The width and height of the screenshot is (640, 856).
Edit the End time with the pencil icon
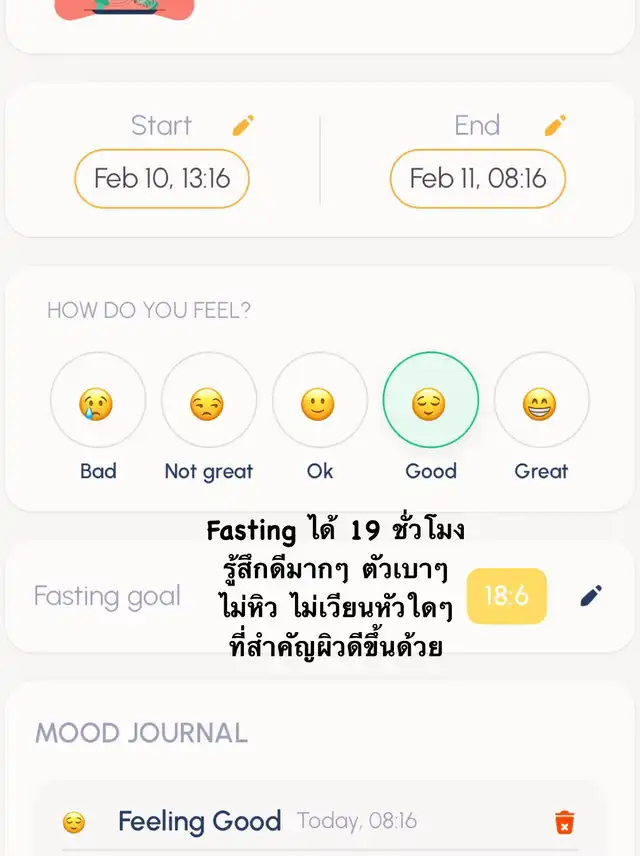[x=555, y=126]
